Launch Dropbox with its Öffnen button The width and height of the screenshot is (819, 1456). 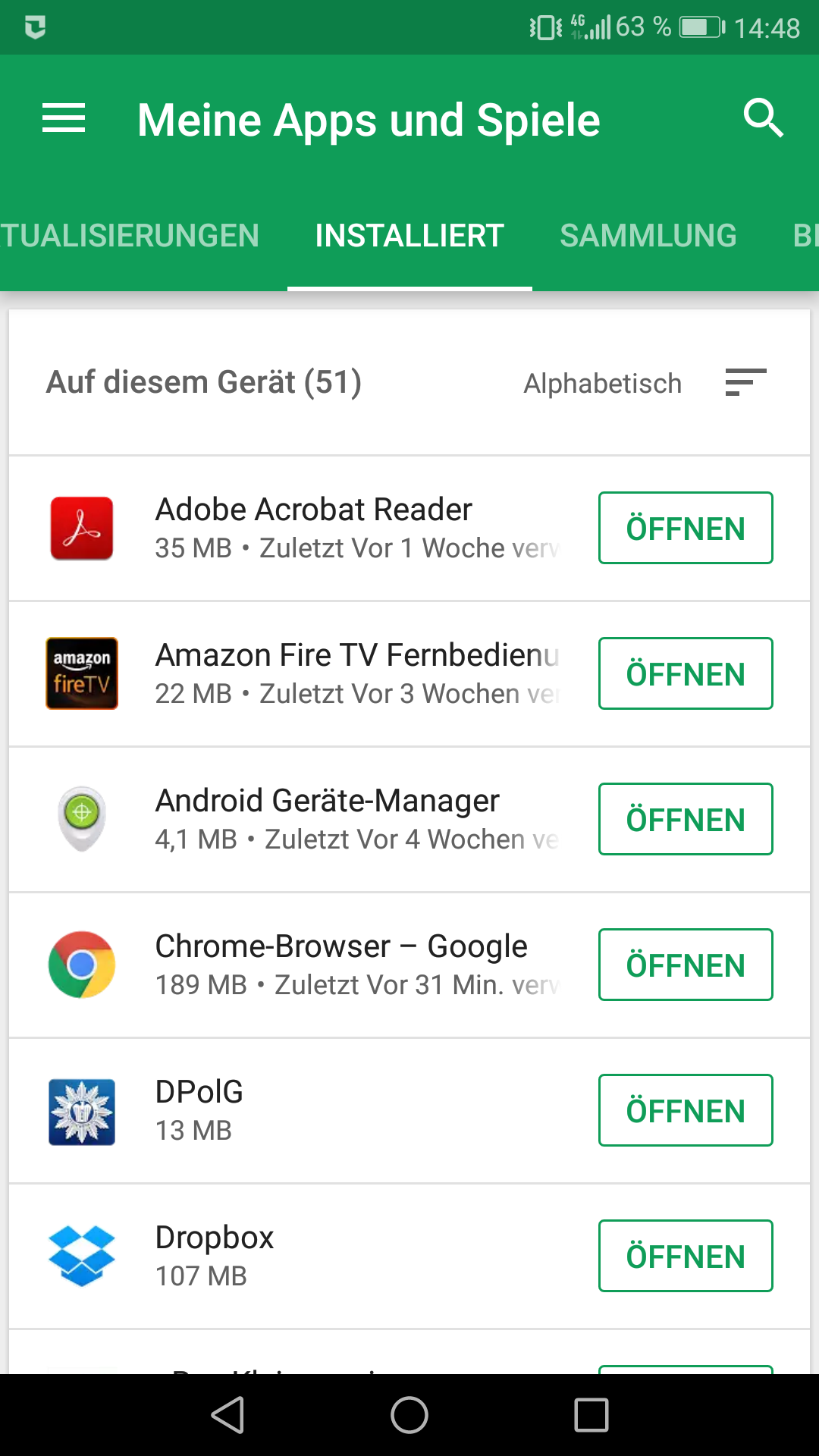686,1256
